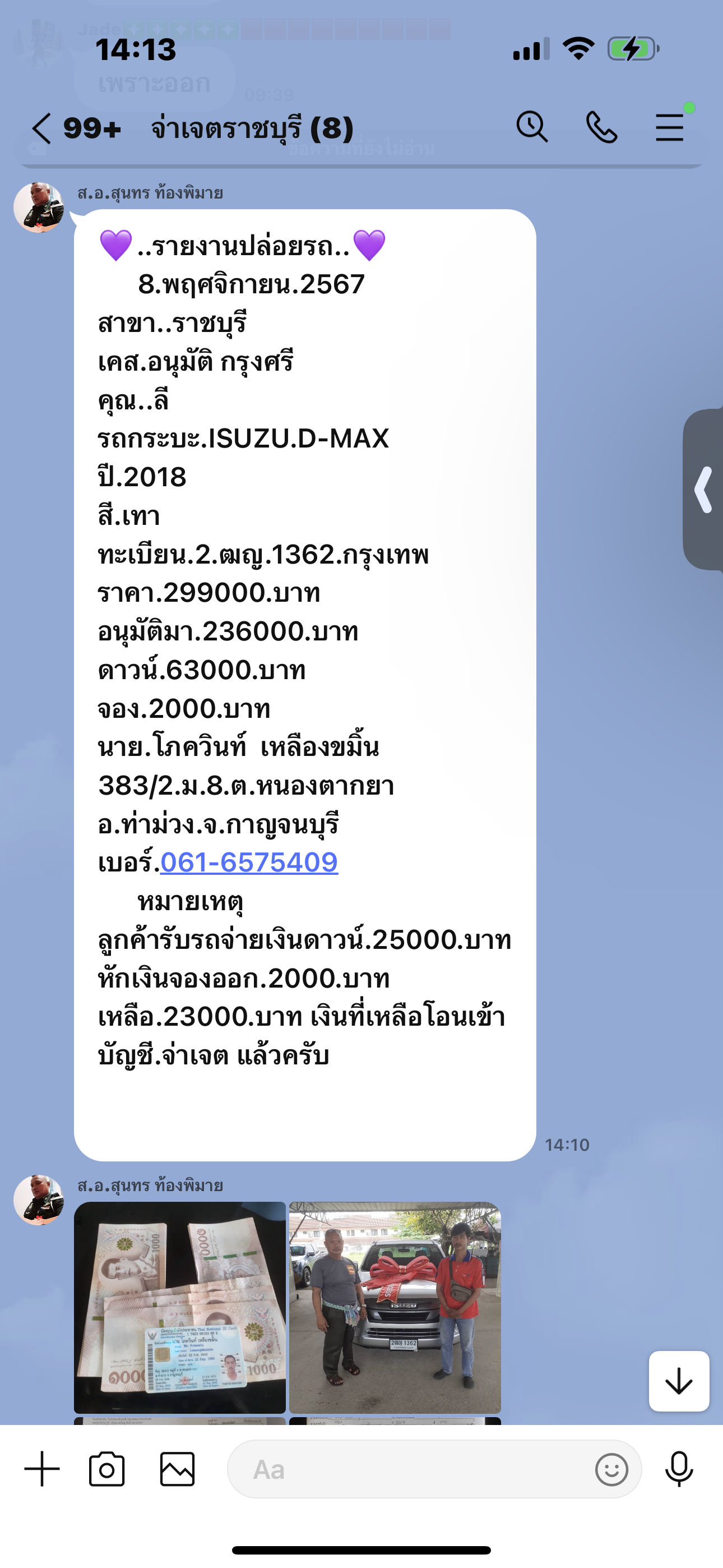Open the banknotes and ID card photo
This screenshot has width=723, height=1568.
pyautogui.click(x=179, y=1307)
